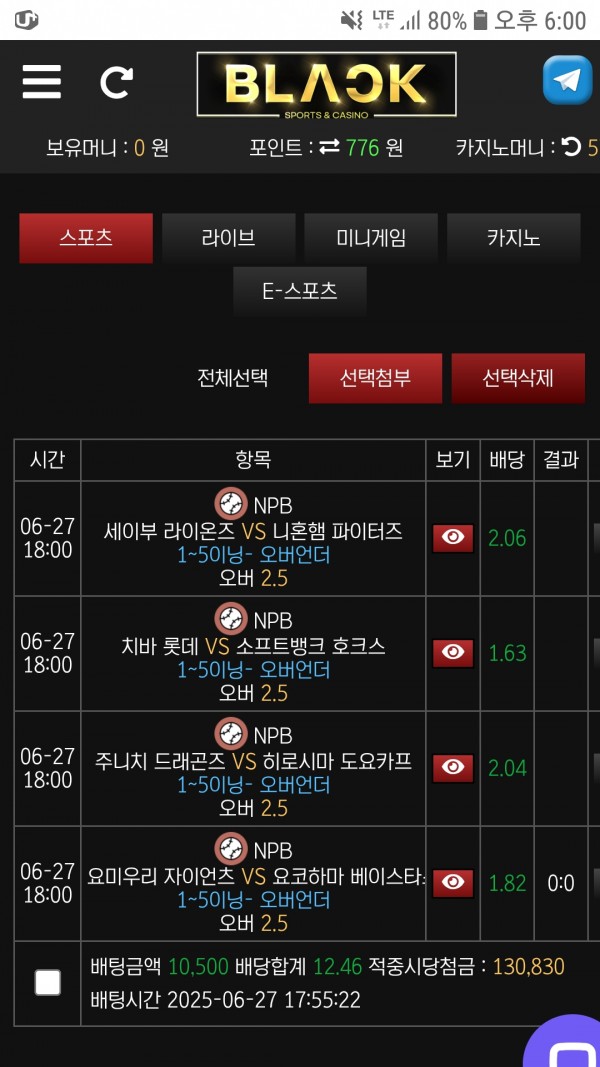Convert points using the 포인트 swap icon
The image size is (600, 1067).
tap(329, 147)
